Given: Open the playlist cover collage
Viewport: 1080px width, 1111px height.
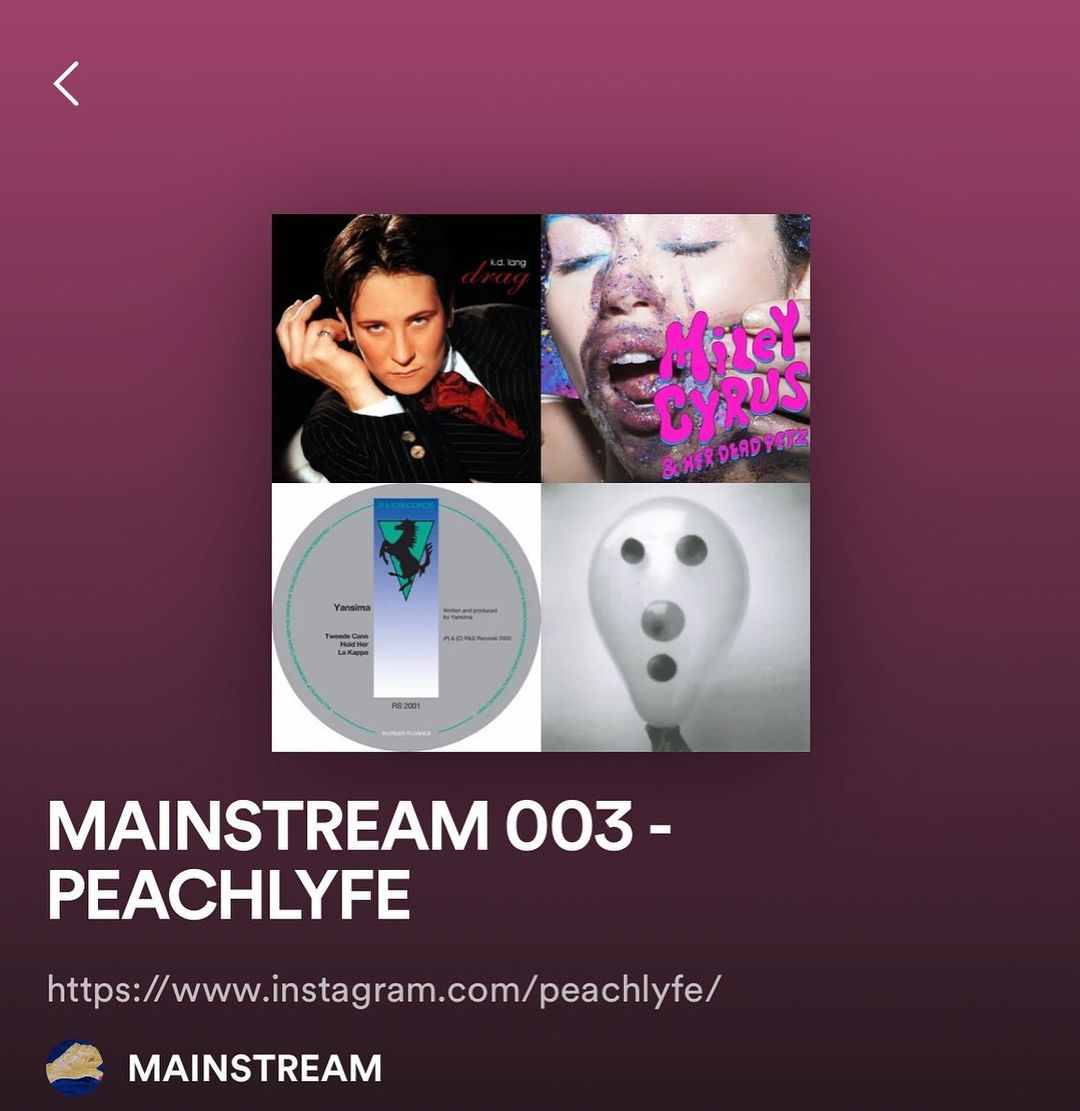Looking at the screenshot, I should (x=540, y=482).
